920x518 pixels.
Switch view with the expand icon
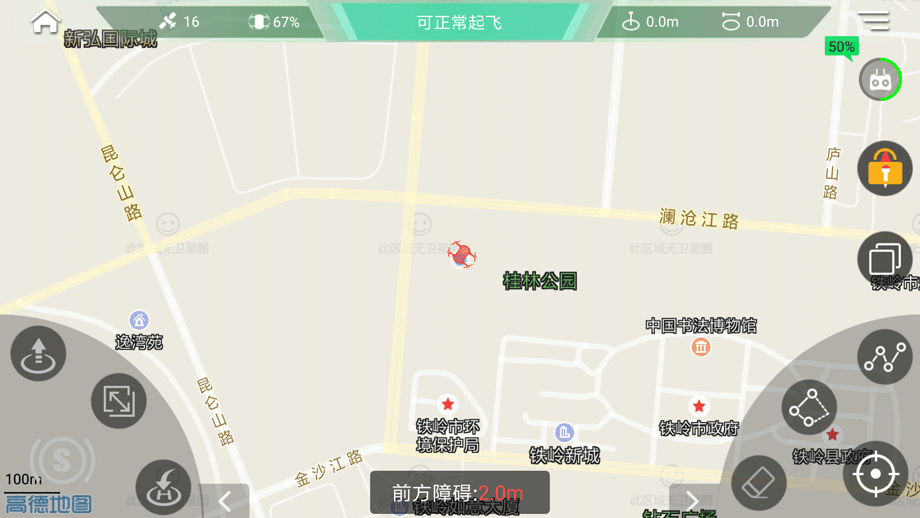pyautogui.click(x=119, y=401)
